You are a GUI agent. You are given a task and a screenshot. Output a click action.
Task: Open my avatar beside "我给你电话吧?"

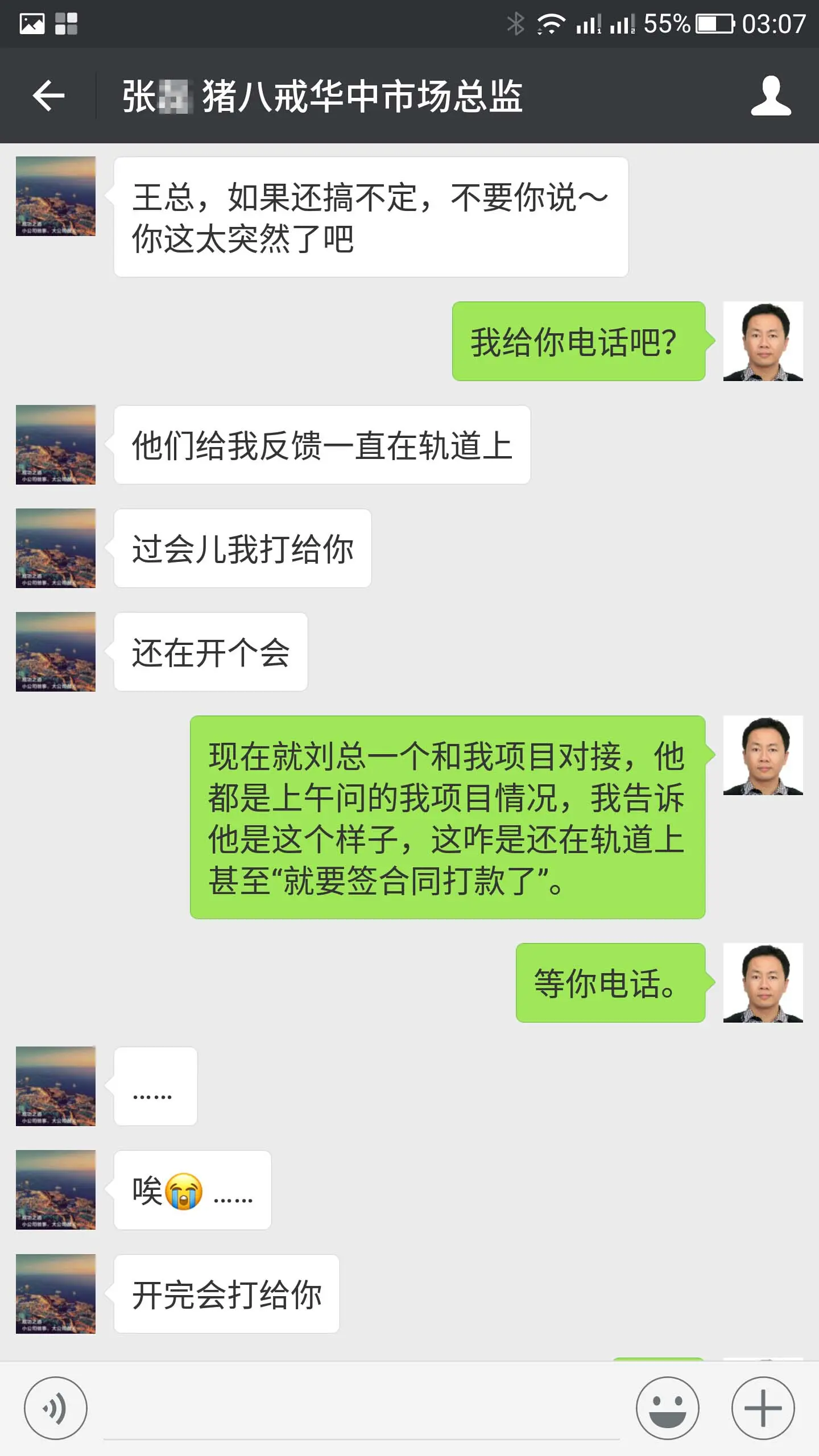click(x=763, y=341)
